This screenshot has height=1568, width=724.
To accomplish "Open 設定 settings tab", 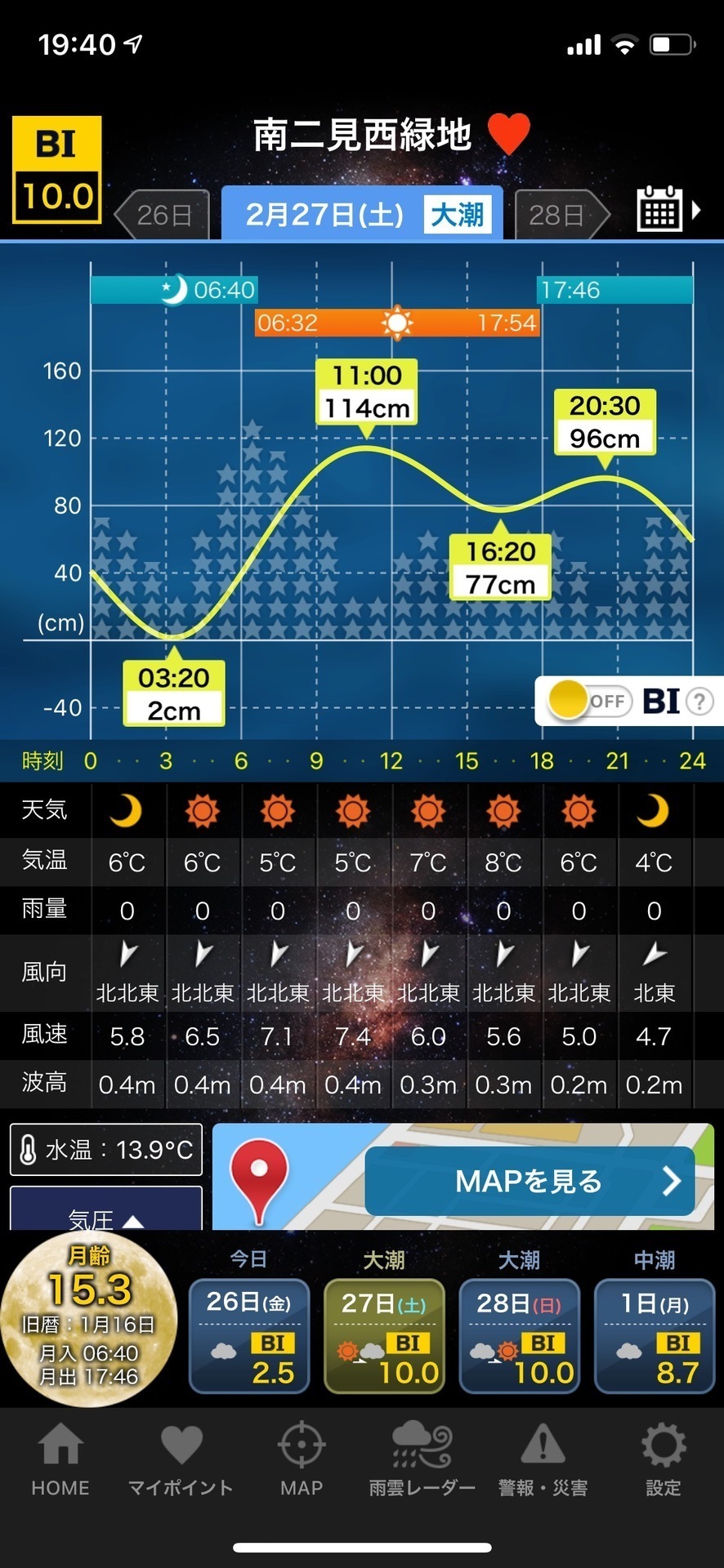I will [x=663, y=1459].
